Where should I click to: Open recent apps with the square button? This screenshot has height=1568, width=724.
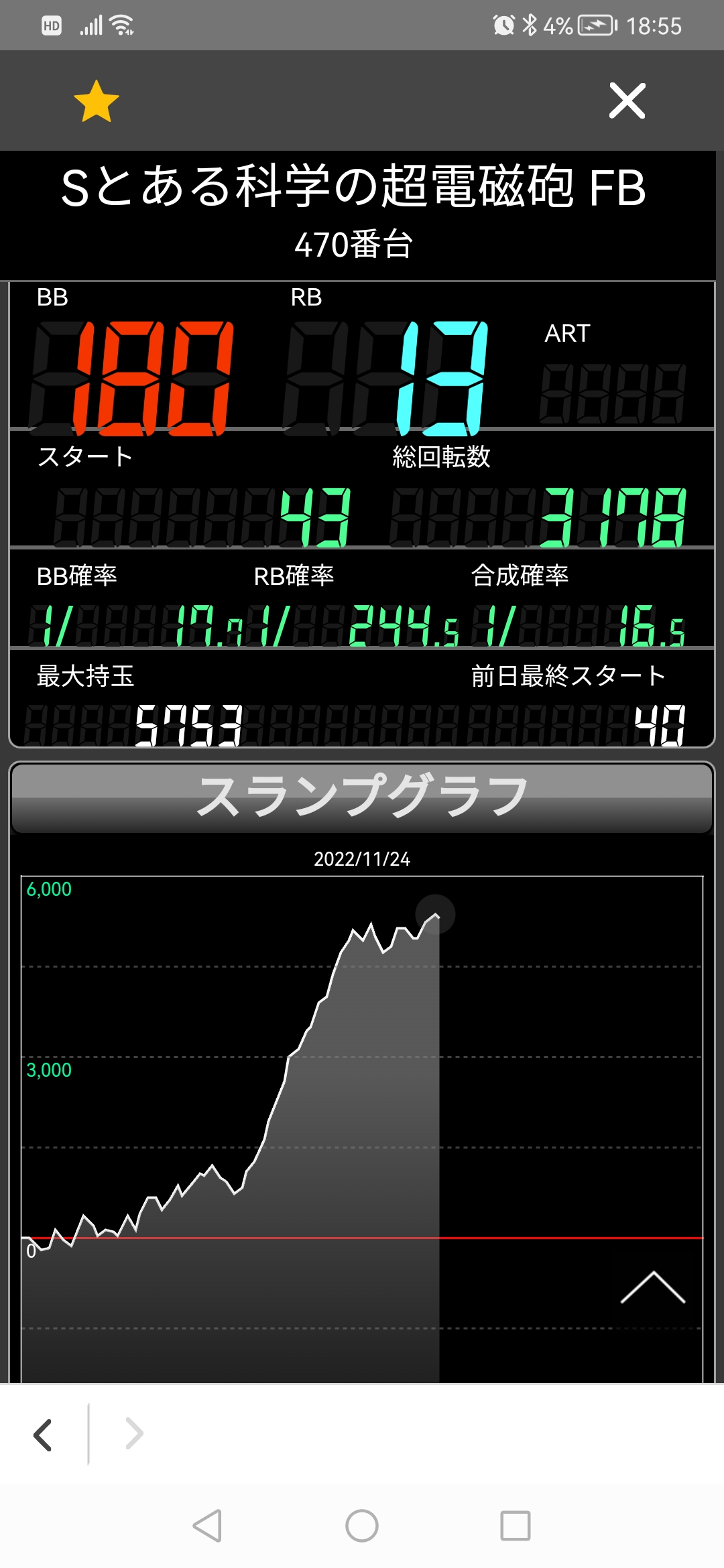(516, 1526)
